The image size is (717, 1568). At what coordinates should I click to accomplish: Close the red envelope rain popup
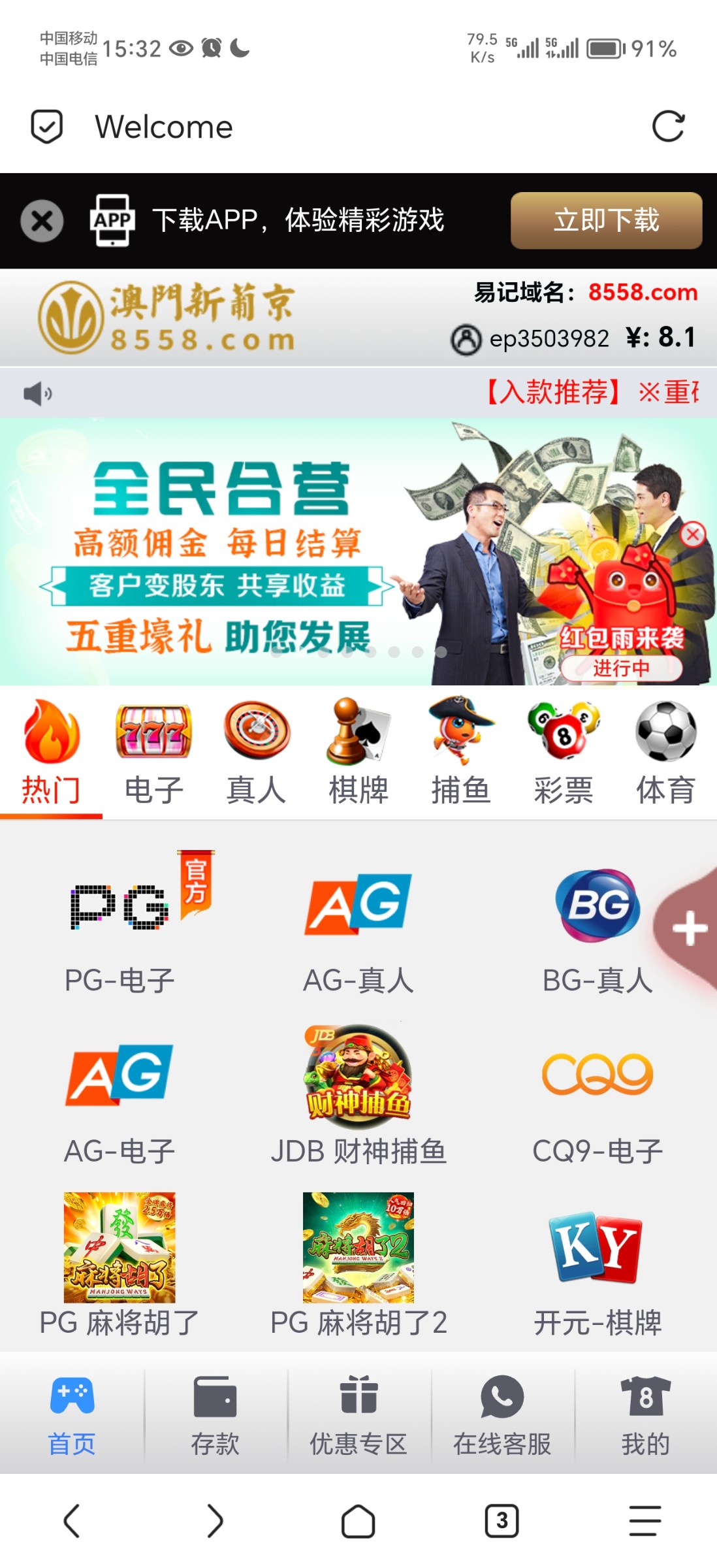[693, 534]
